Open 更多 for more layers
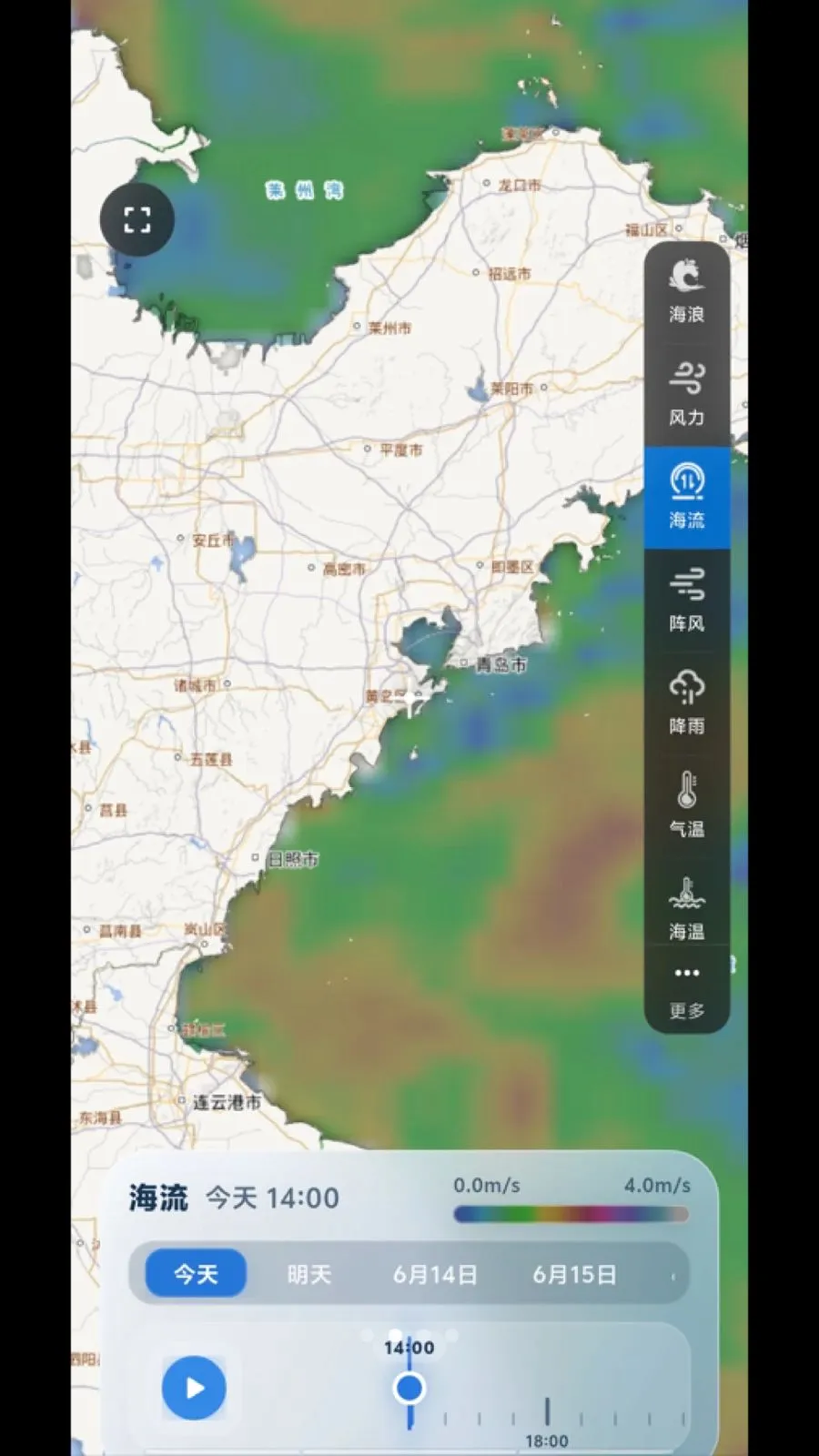This screenshot has width=819, height=1456. pyautogui.click(x=687, y=992)
